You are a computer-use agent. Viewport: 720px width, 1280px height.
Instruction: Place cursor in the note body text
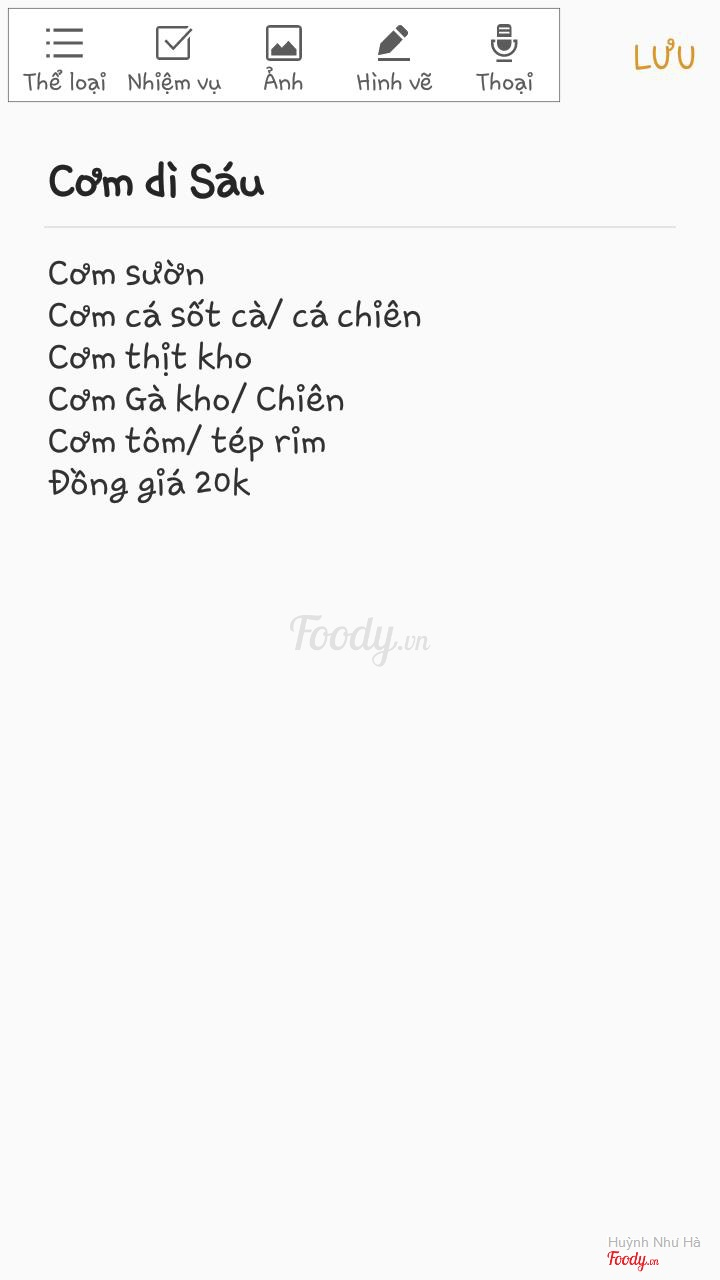click(234, 378)
